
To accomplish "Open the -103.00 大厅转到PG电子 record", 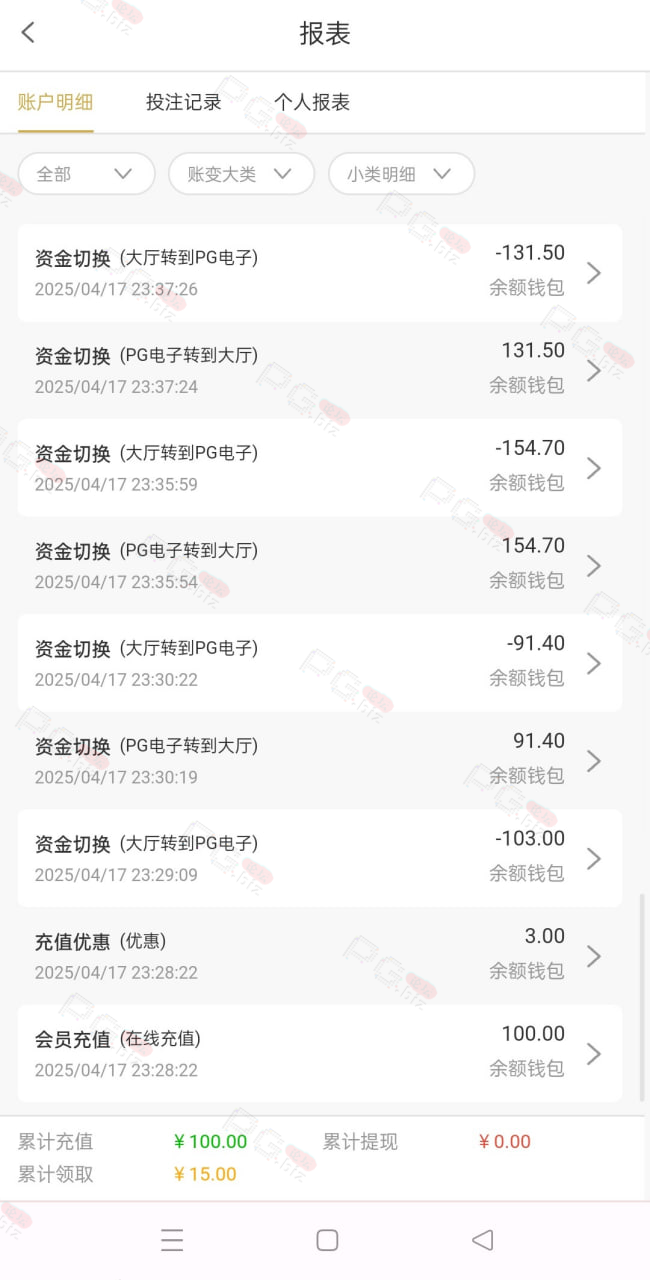I will coord(320,858).
